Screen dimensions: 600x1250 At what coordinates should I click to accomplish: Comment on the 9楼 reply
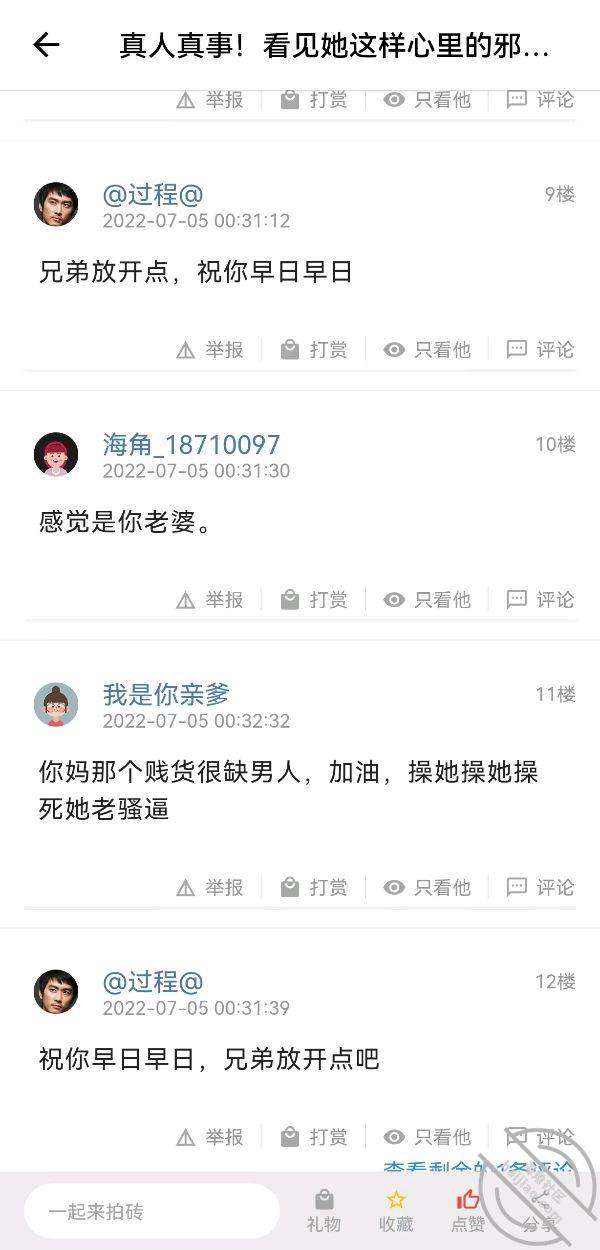coord(540,349)
